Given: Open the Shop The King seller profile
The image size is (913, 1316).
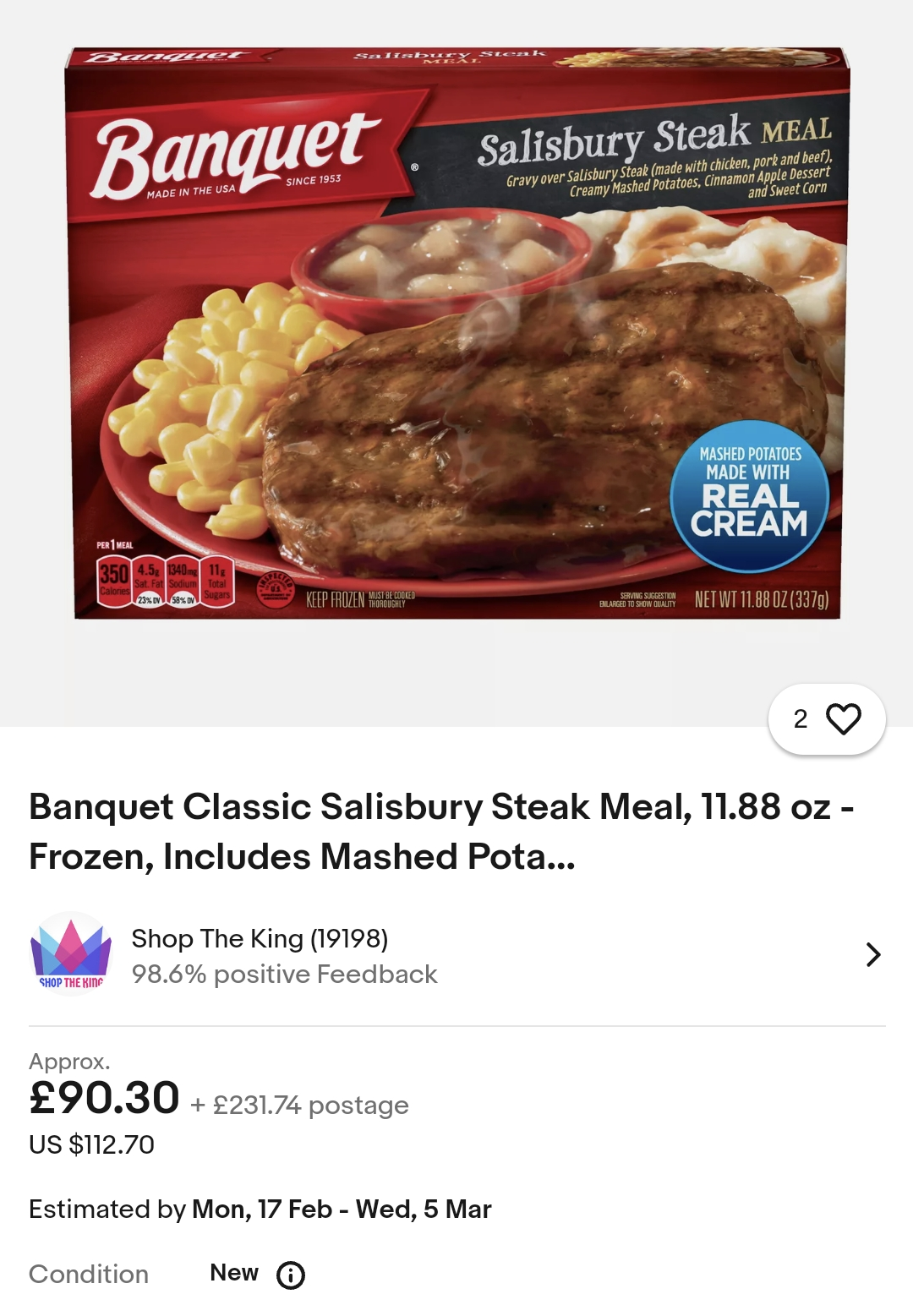Looking at the screenshot, I should click(x=456, y=955).
